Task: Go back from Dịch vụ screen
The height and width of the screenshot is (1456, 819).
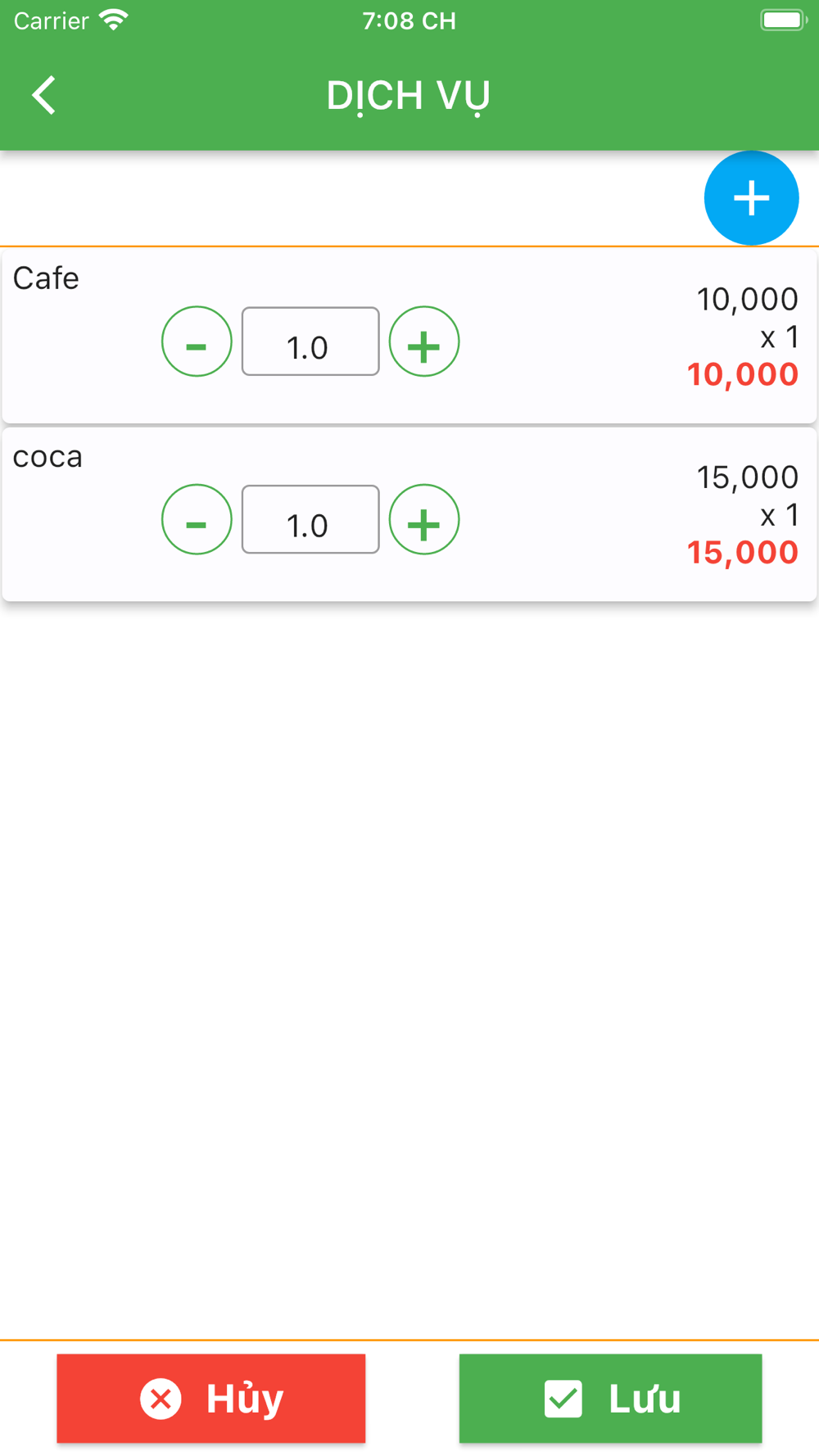Action: pos(44,95)
